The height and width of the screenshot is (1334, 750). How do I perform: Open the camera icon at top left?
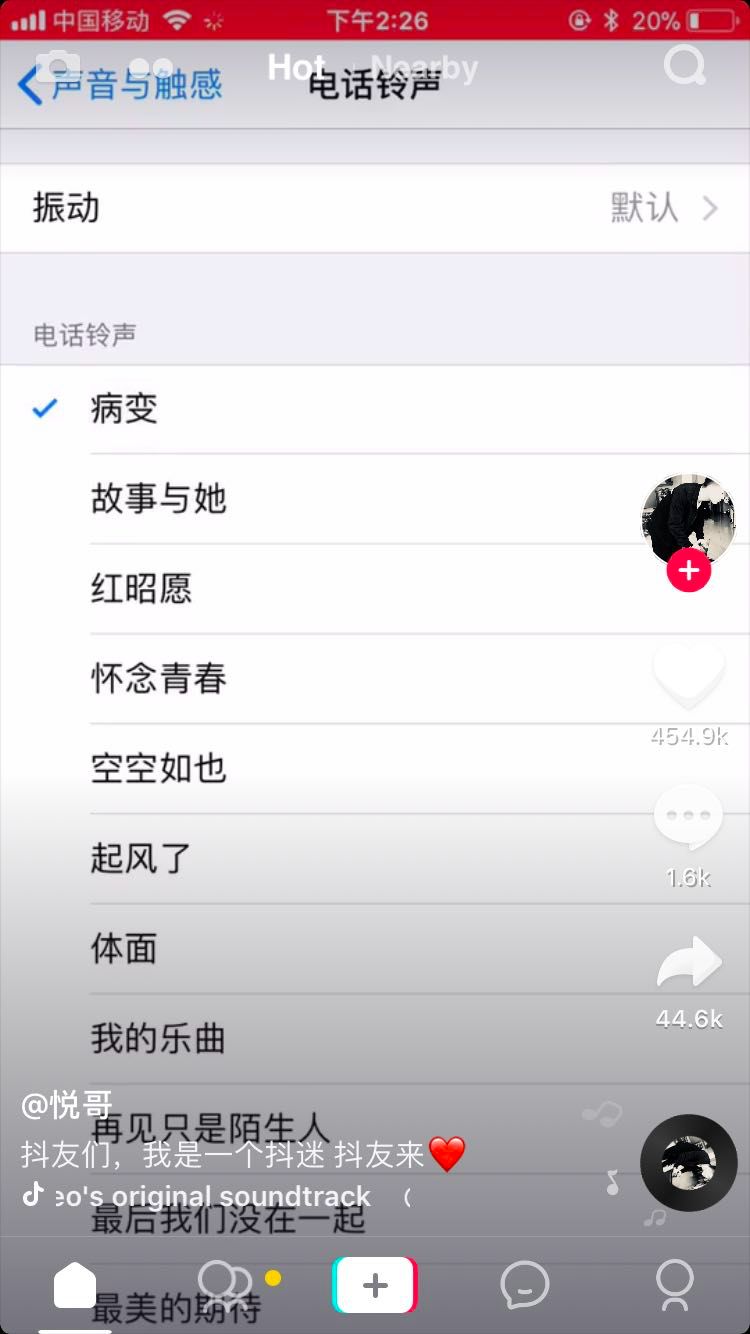click(58, 68)
